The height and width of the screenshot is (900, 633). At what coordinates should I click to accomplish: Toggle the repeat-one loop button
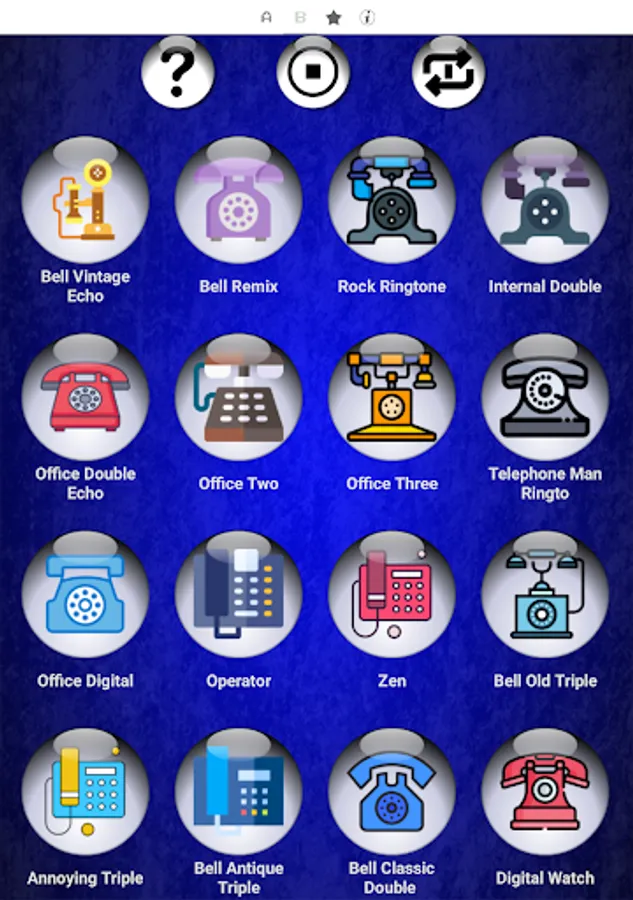[449, 72]
